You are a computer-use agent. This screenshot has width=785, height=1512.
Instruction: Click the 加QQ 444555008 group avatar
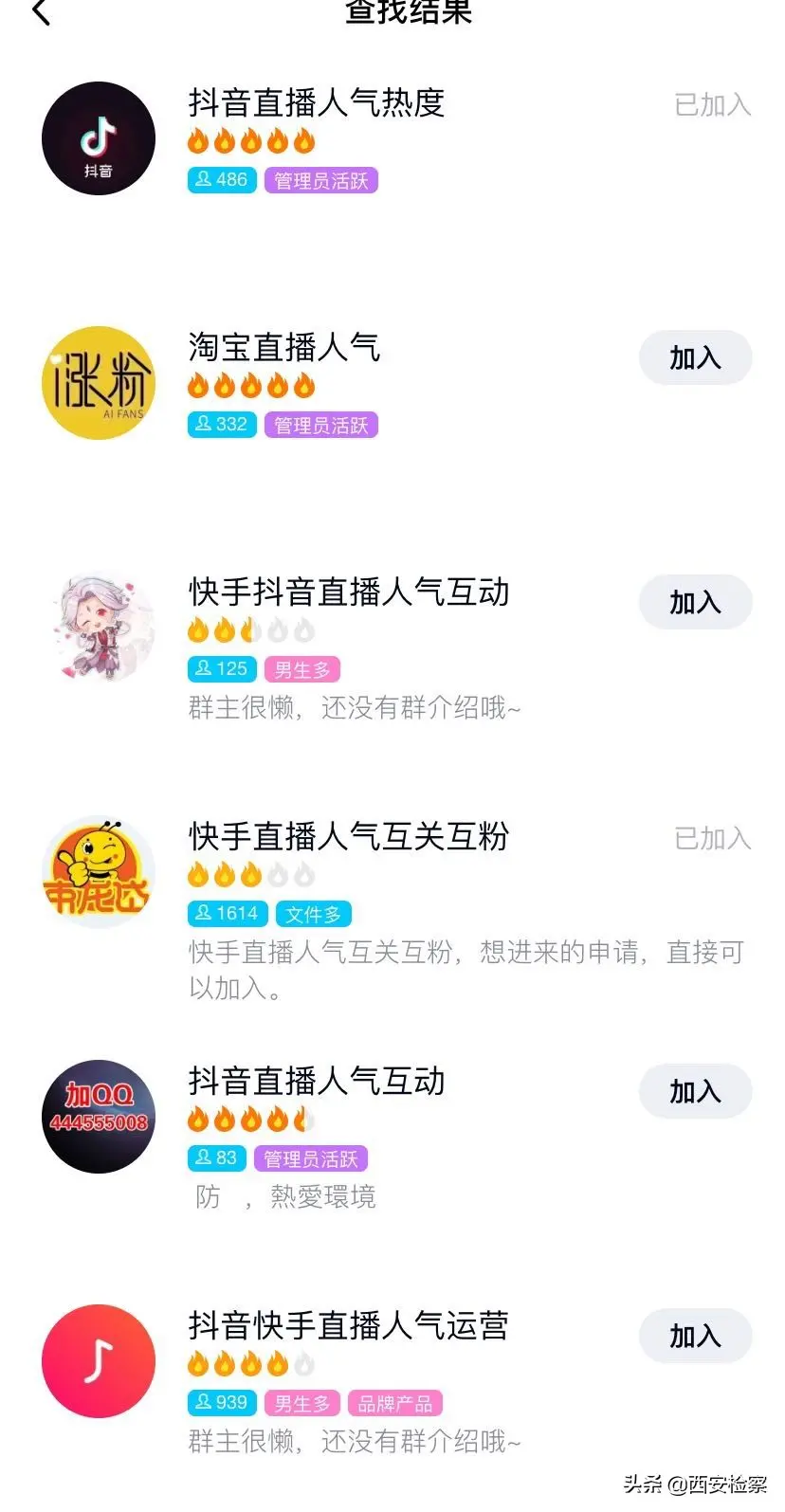pos(98,1116)
